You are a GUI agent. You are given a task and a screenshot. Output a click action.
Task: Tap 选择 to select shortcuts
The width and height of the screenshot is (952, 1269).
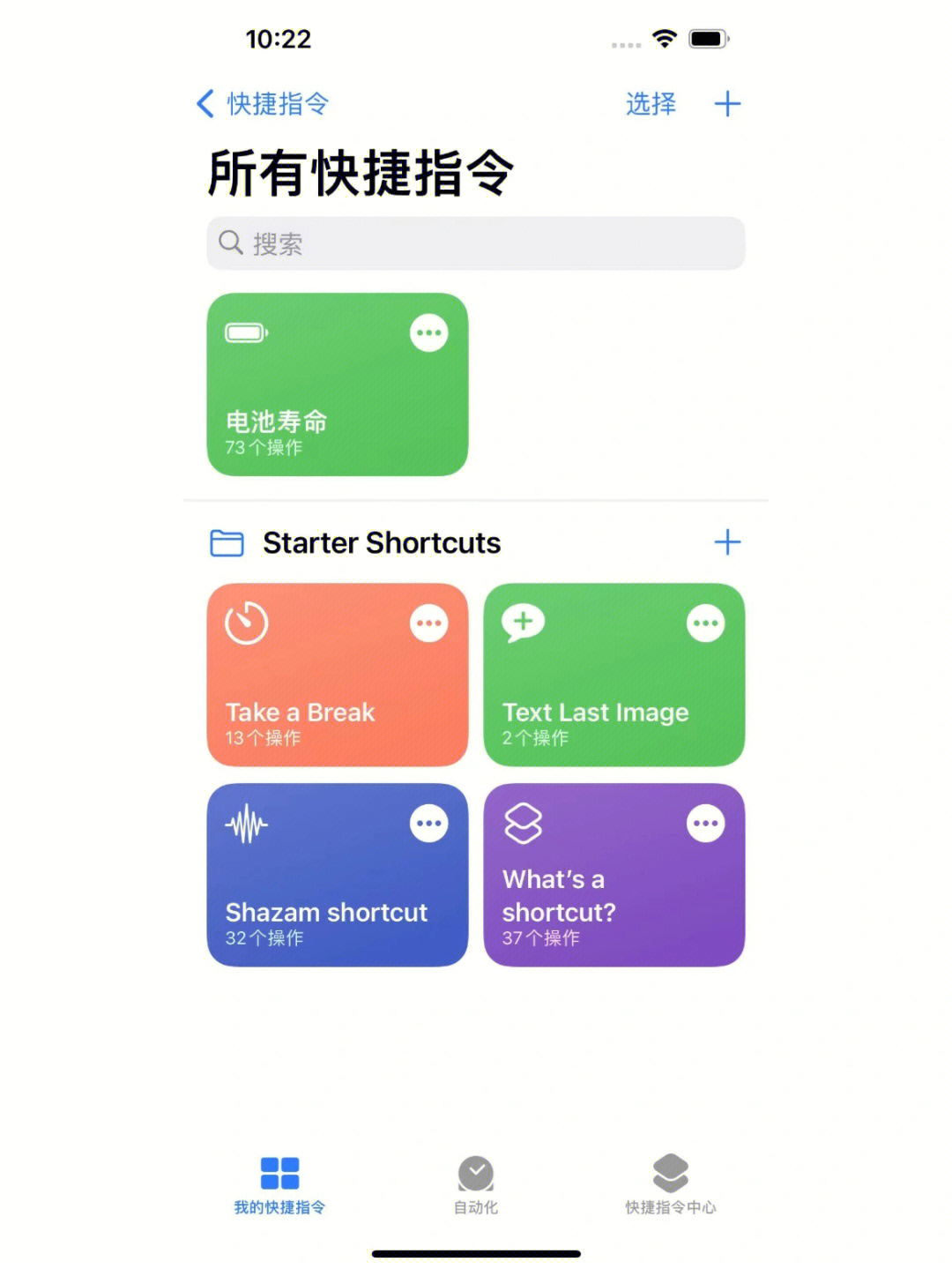(x=651, y=104)
